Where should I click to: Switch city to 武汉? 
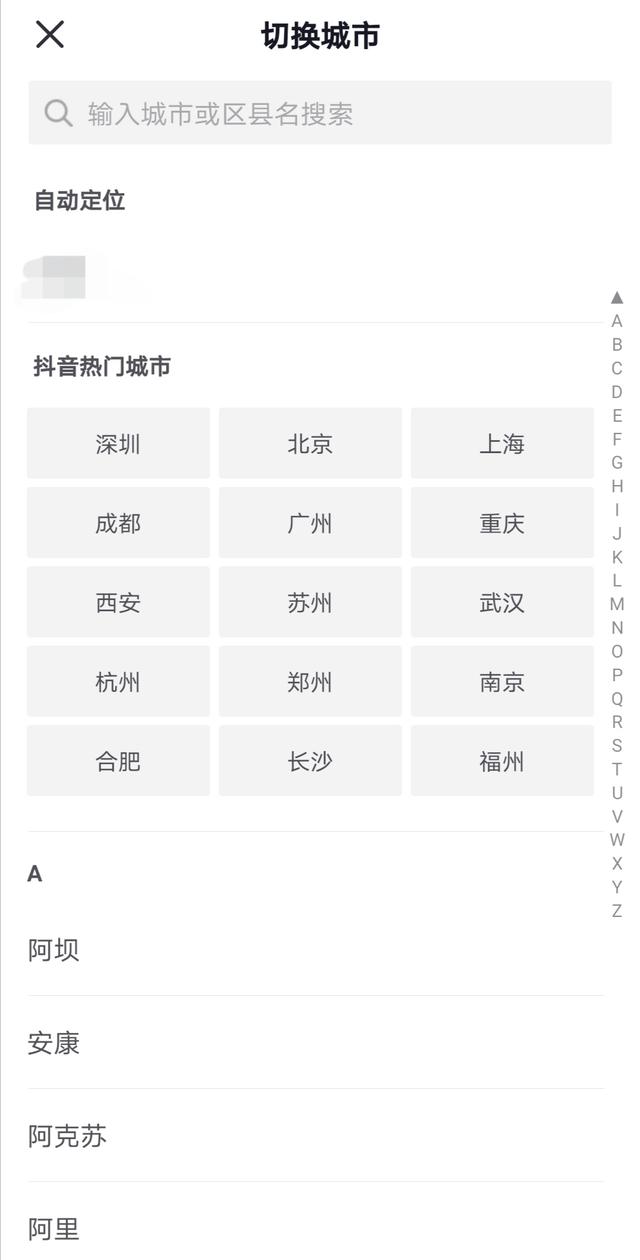[x=502, y=602]
